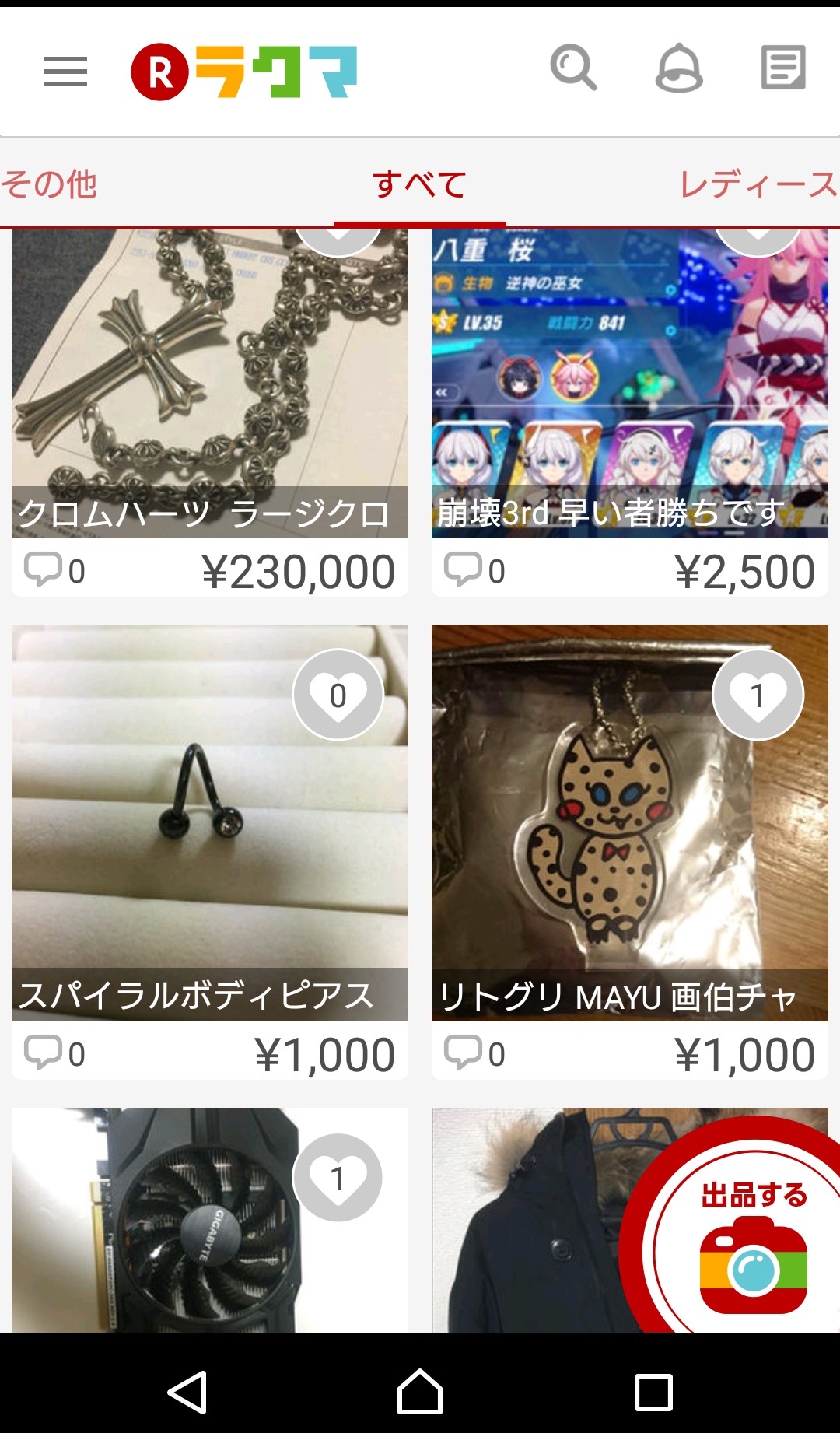
Task: Open the notifications bell
Action: [x=679, y=68]
